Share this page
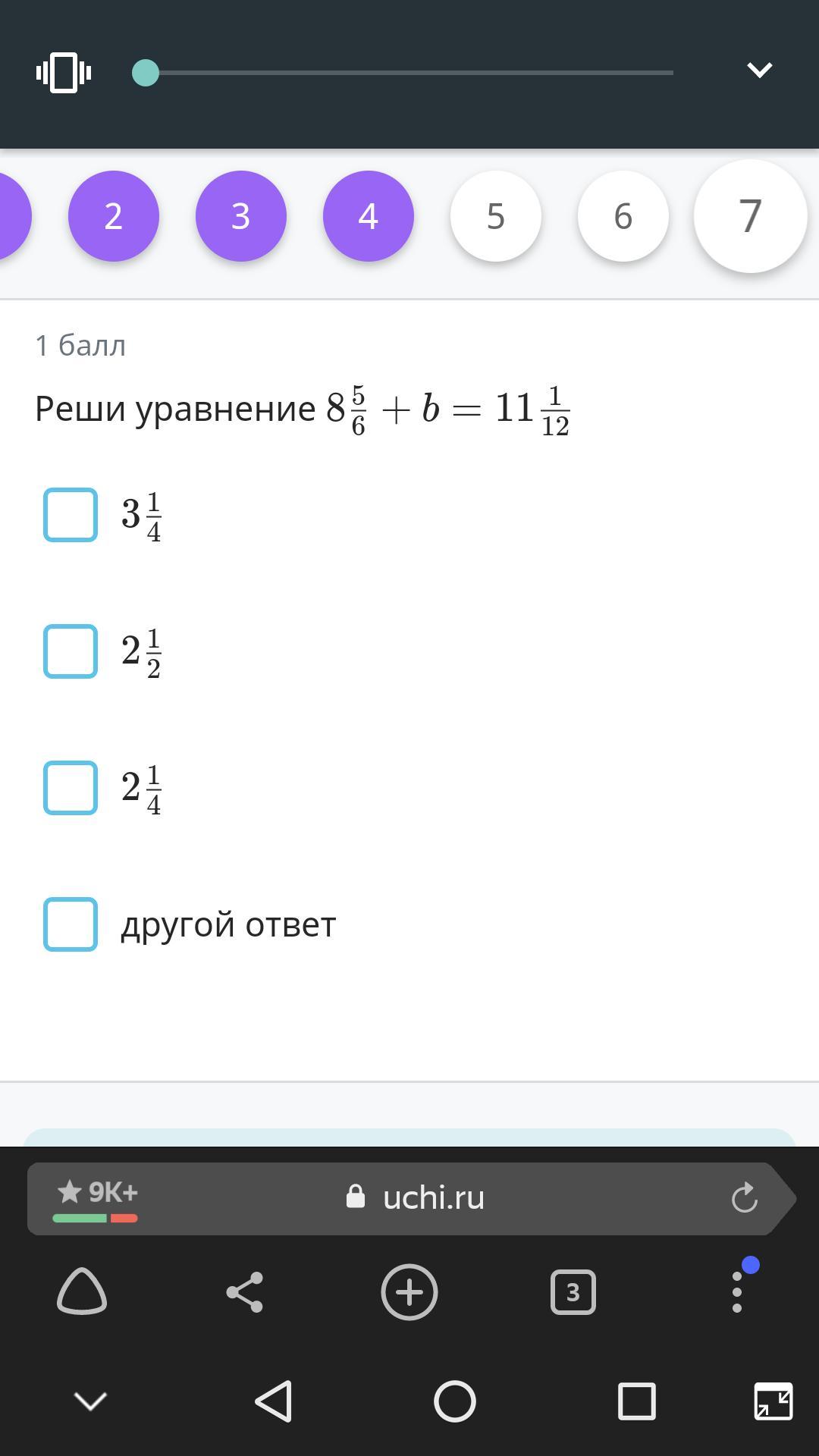Viewport: 819px width, 1456px height. point(245,1292)
